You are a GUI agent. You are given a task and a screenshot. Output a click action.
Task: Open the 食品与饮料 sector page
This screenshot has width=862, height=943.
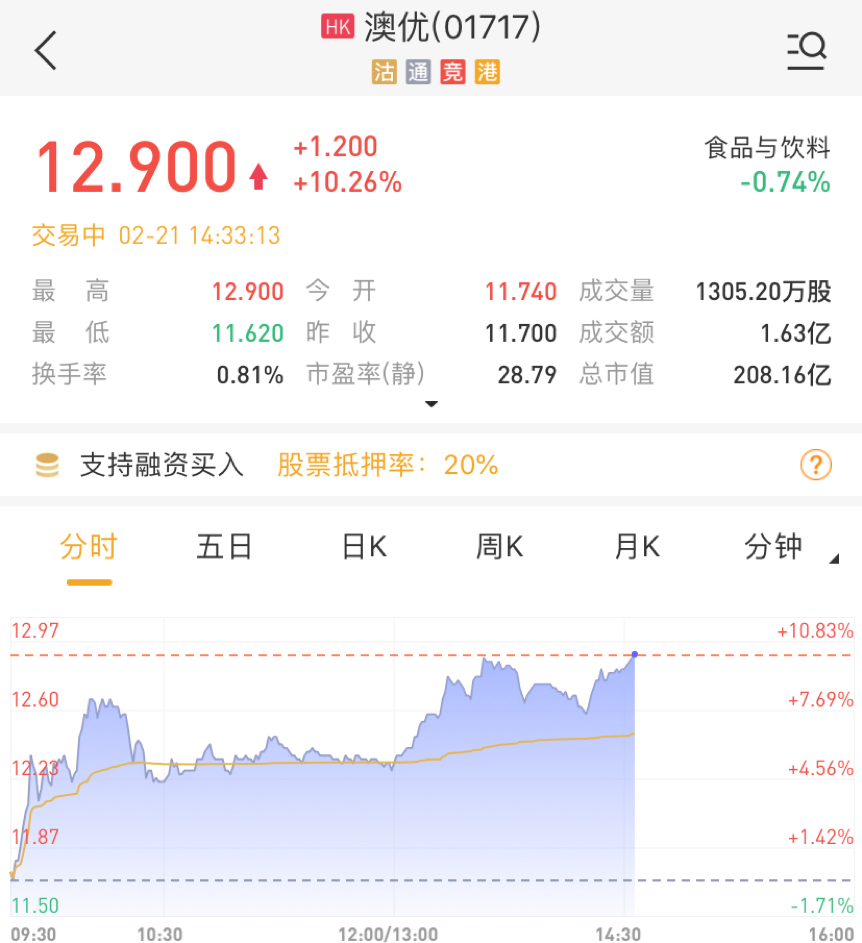(x=767, y=149)
